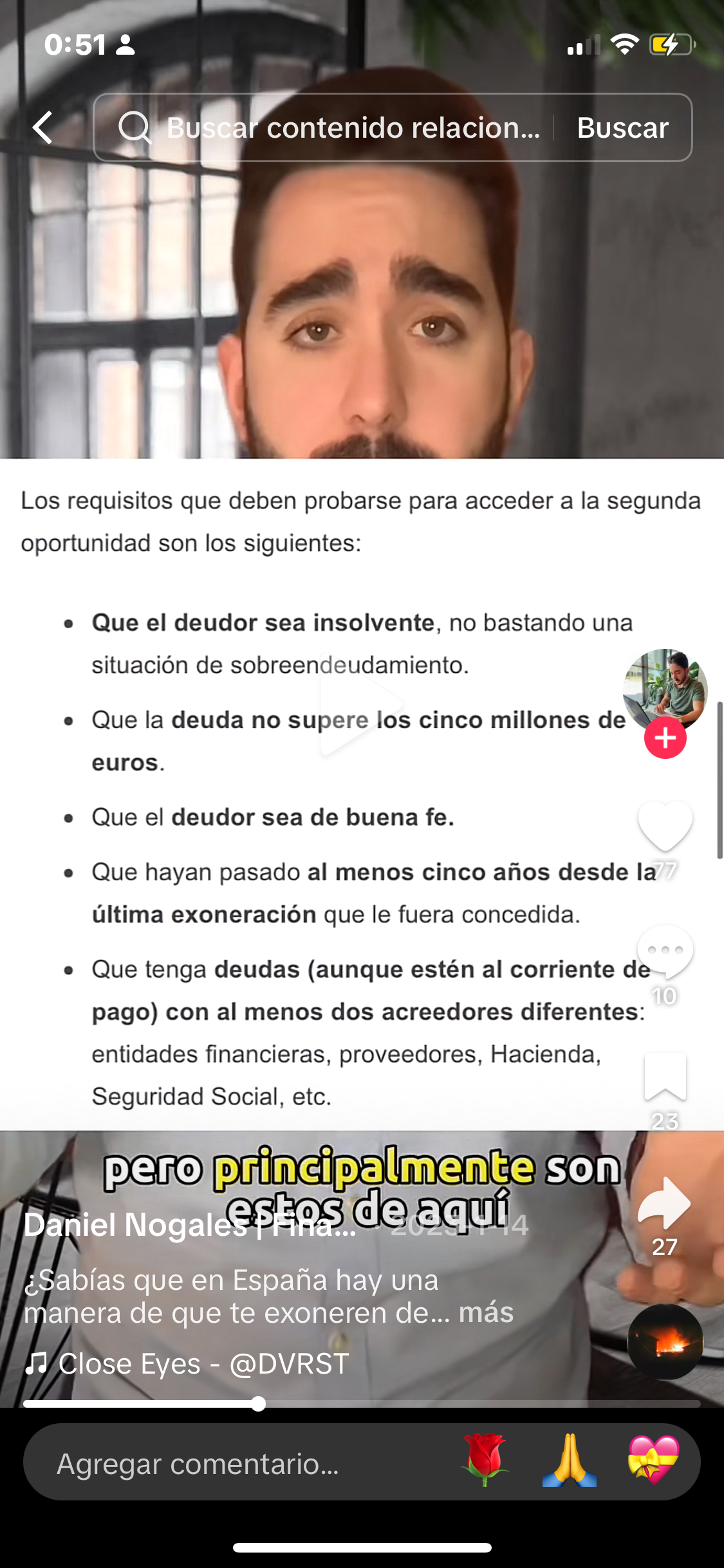Screen dimensions: 724x1568
Task: Insert the heart with ribbon emoji
Action: click(x=653, y=1460)
